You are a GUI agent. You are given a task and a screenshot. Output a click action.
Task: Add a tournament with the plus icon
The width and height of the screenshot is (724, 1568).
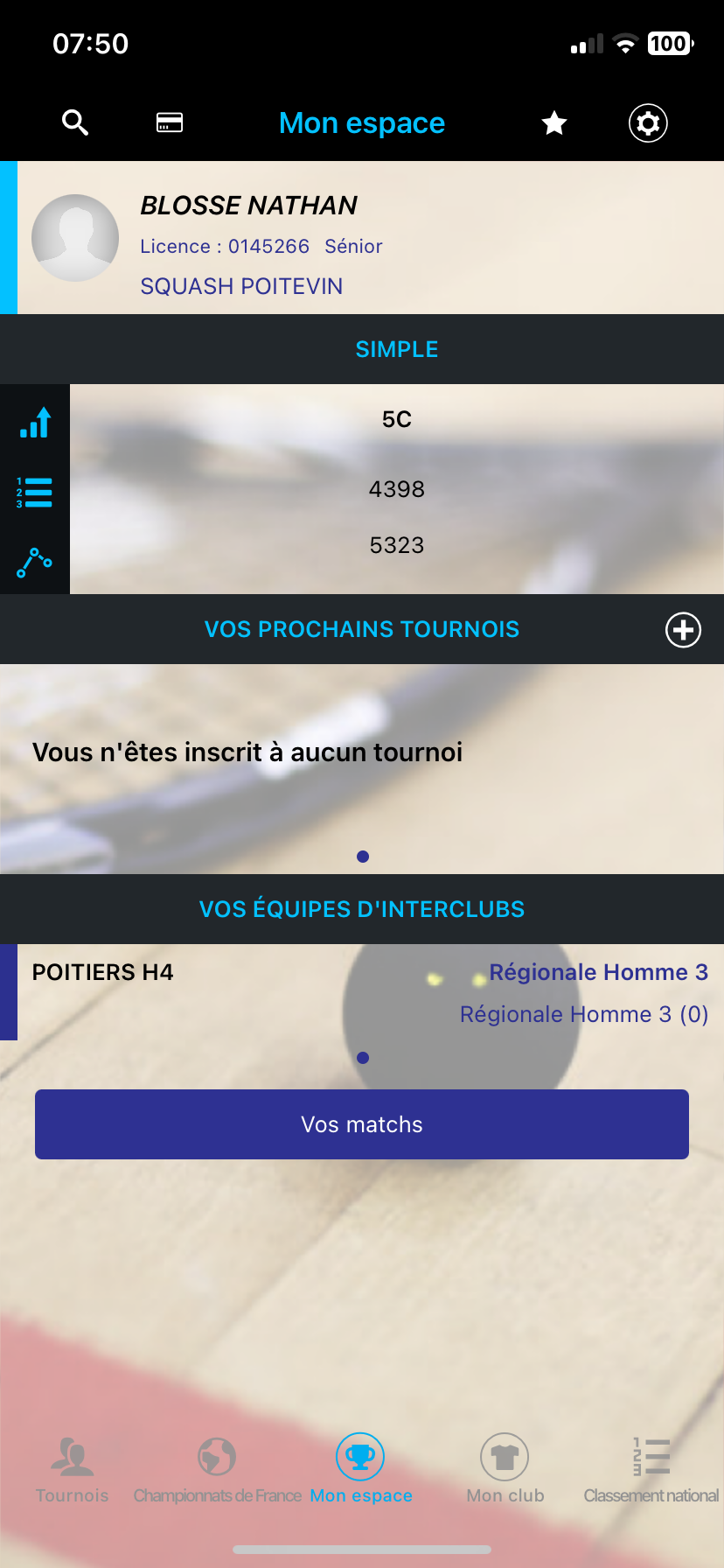pos(683,630)
